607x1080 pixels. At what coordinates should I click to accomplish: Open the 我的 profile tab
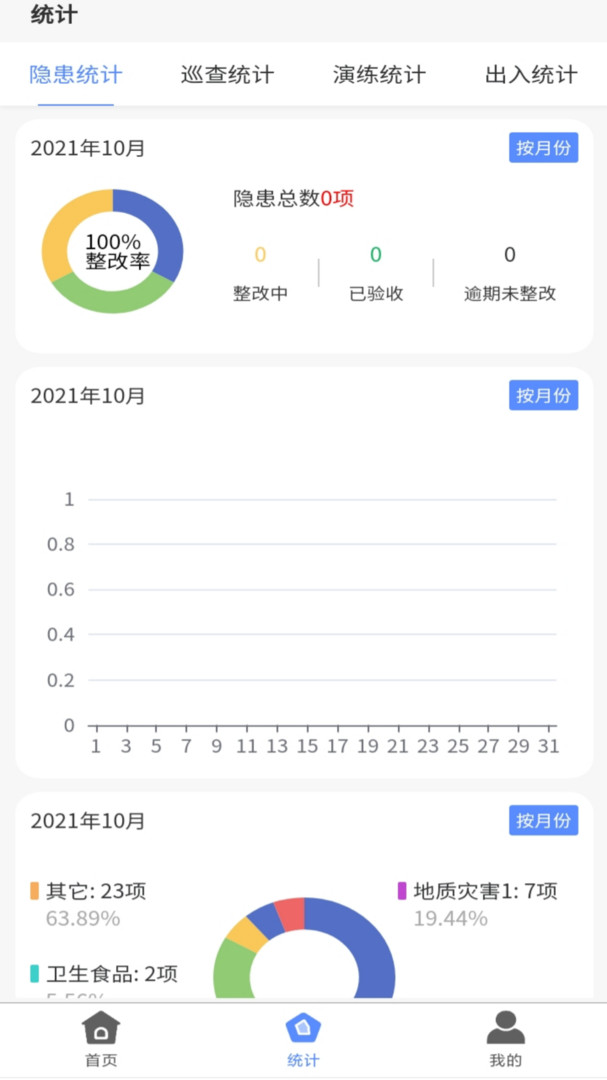[x=505, y=1040]
